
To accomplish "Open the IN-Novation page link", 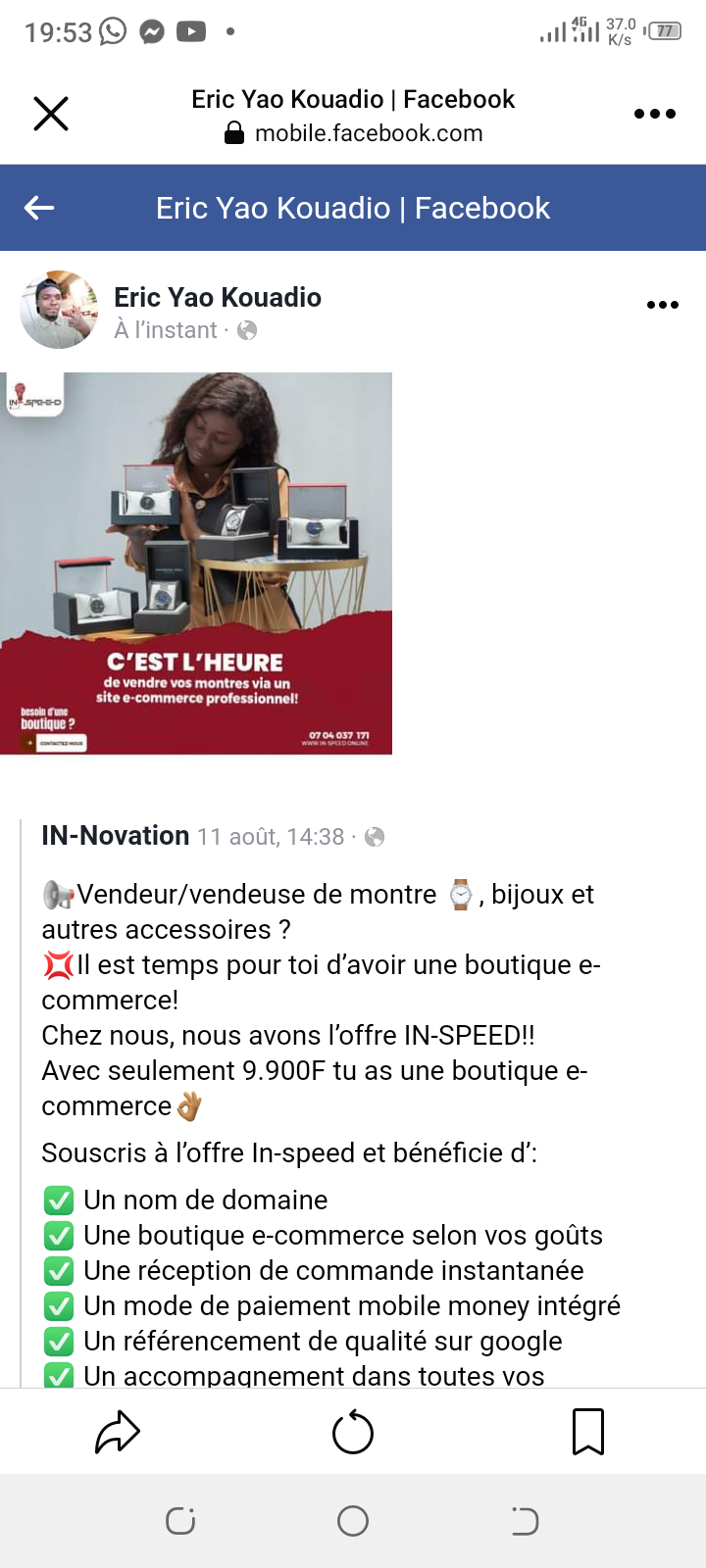I will tap(116, 836).
